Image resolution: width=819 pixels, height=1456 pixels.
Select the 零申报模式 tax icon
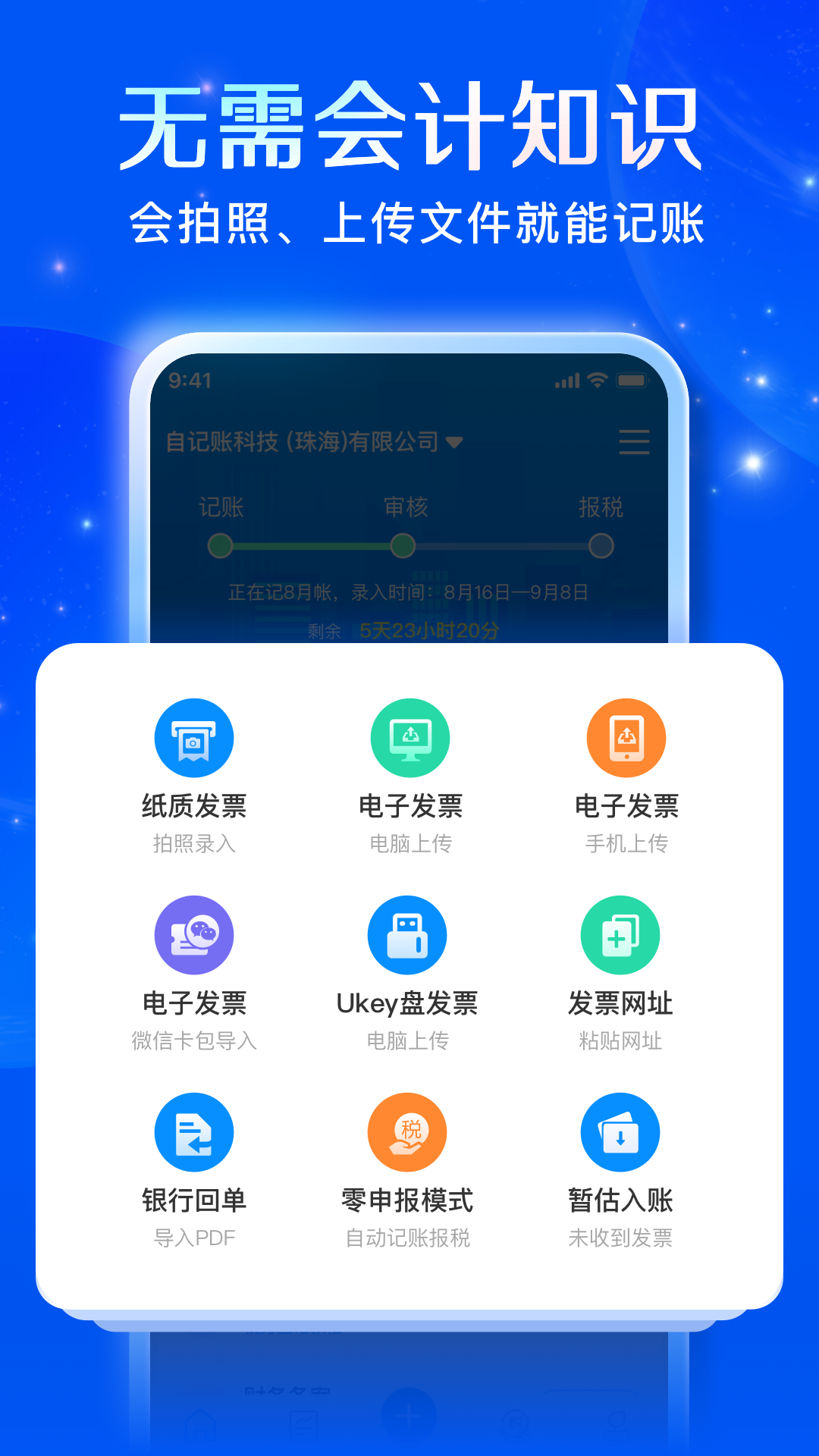(x=407, y=1131)
